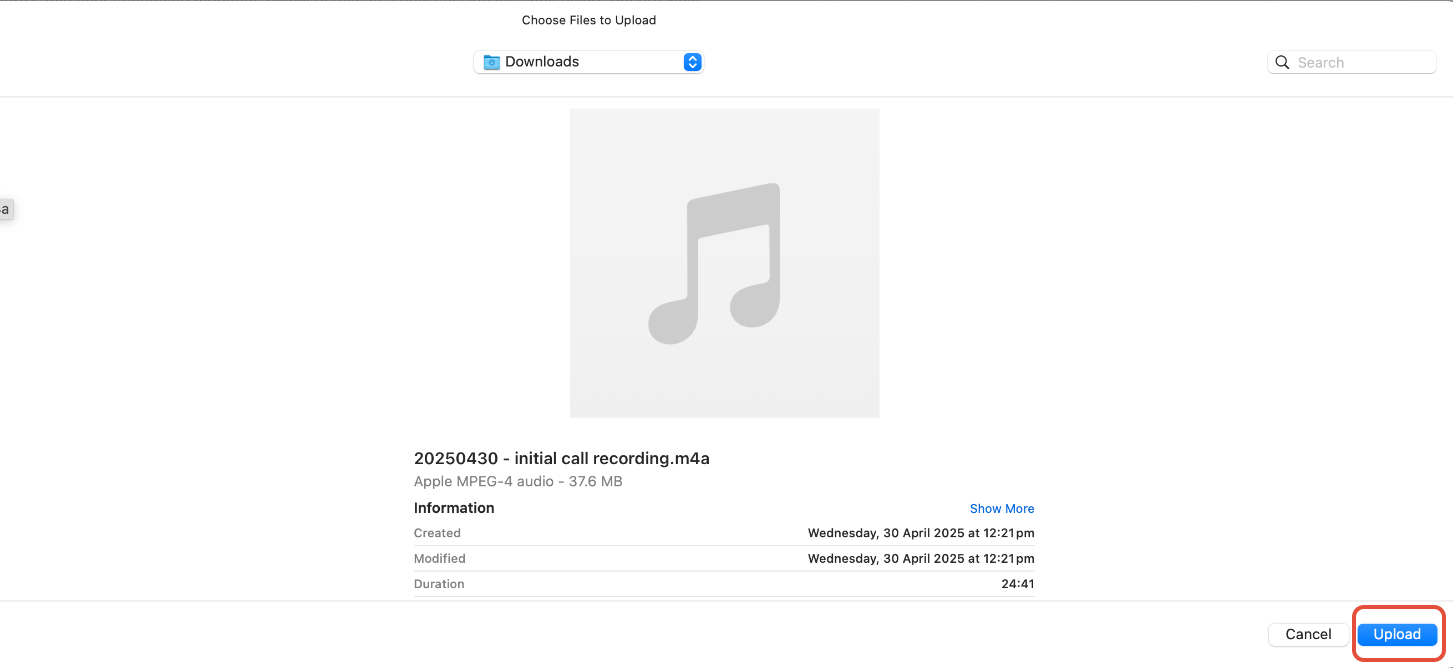Show More file information
1453x668 pixels.
[1001, 509]
